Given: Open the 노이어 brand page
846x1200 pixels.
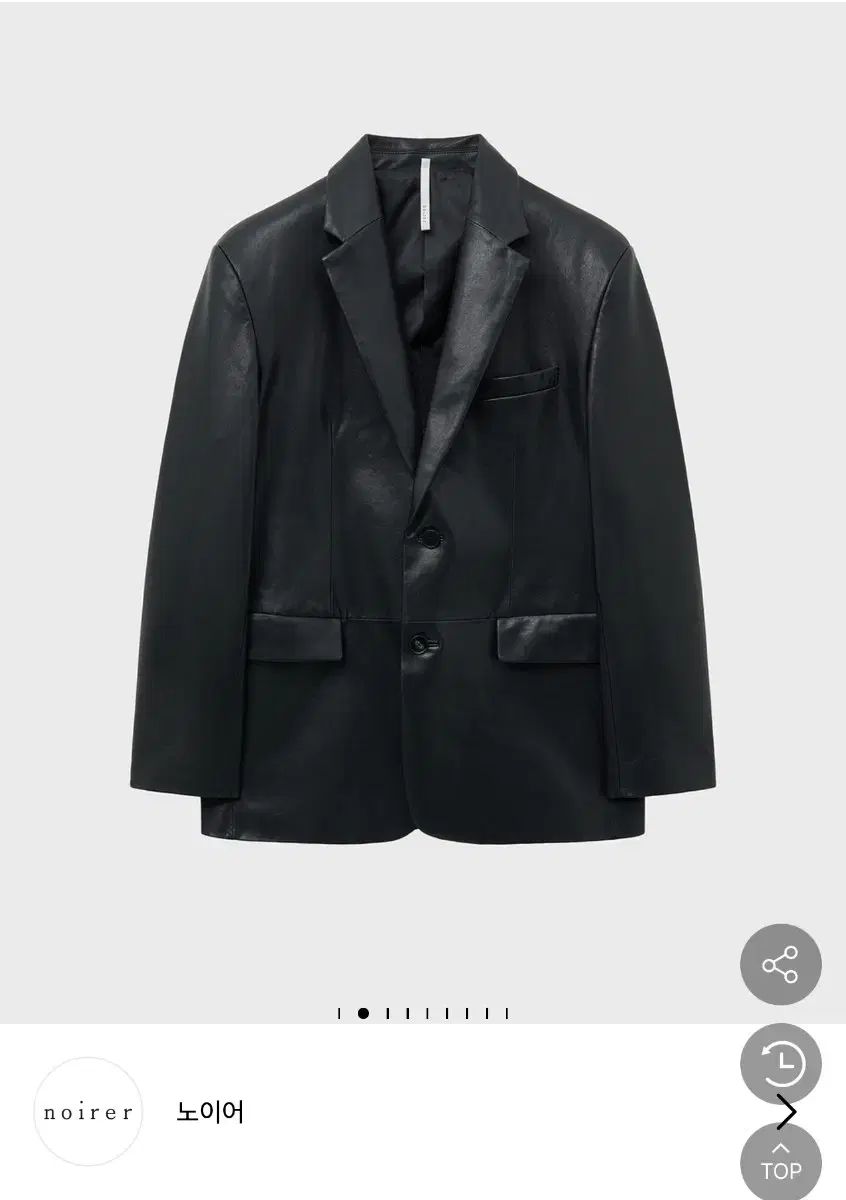Looking at the screenshot, I should [x=210, y=1111].
